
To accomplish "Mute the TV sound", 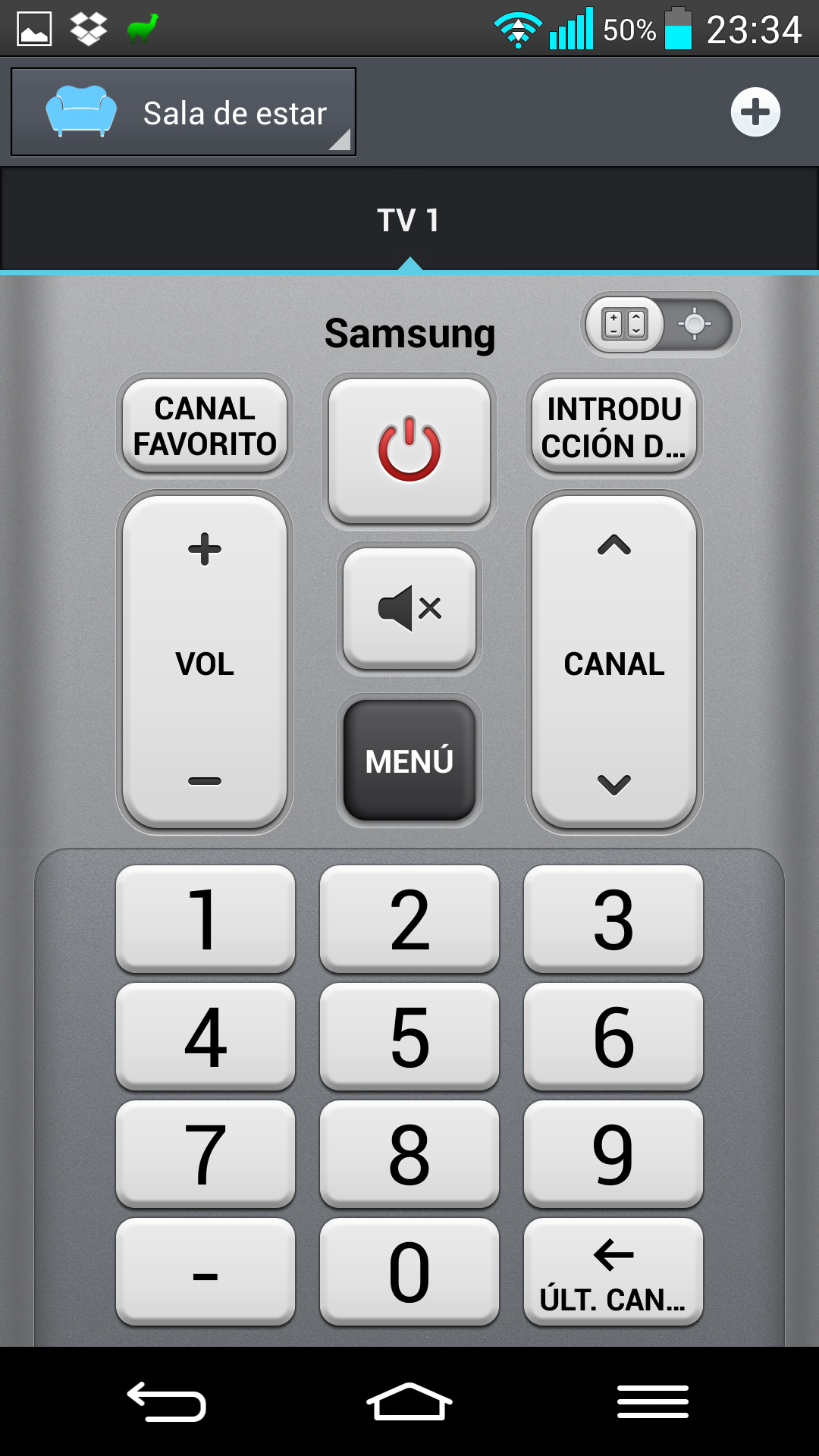I will pyautogui.click(x=409, y=608).
